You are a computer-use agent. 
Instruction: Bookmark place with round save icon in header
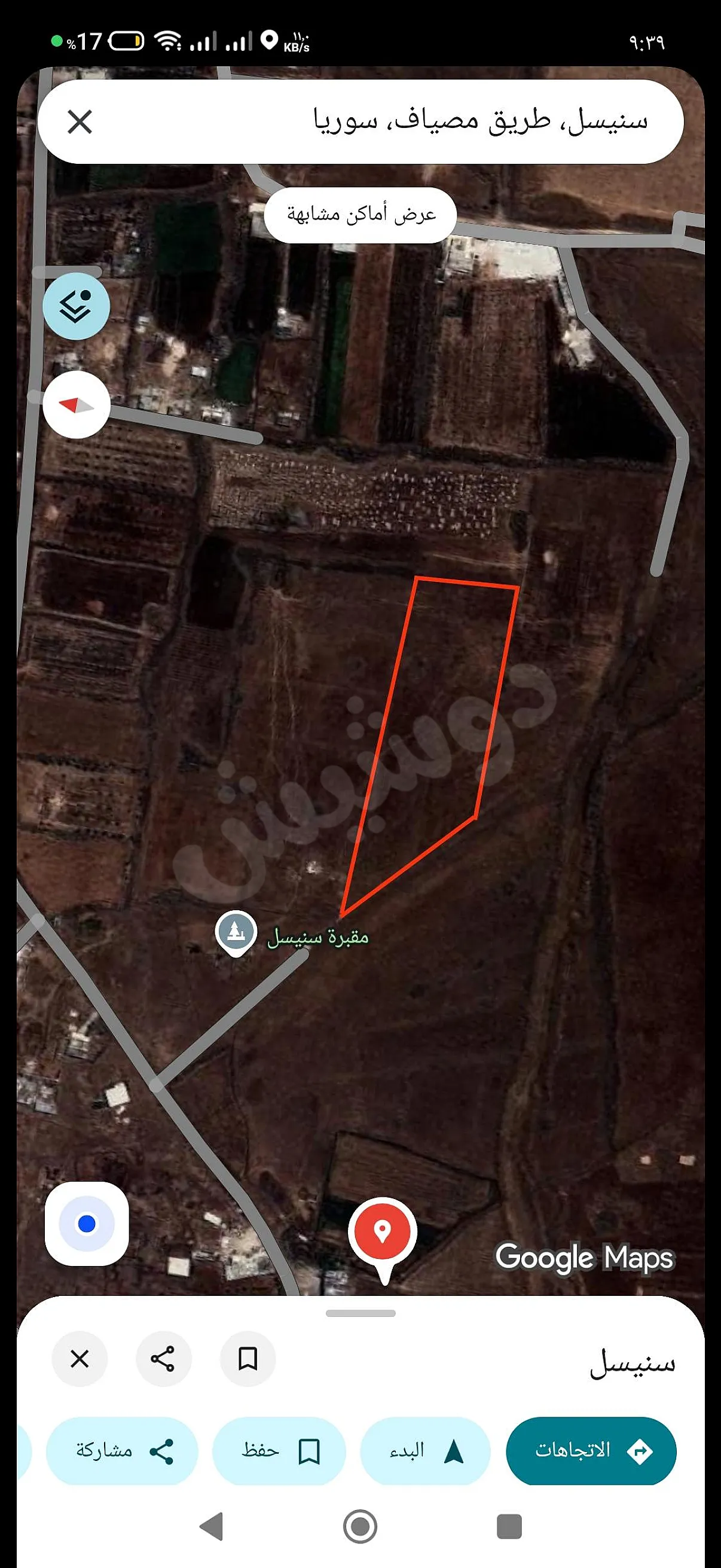(248, 1359)
